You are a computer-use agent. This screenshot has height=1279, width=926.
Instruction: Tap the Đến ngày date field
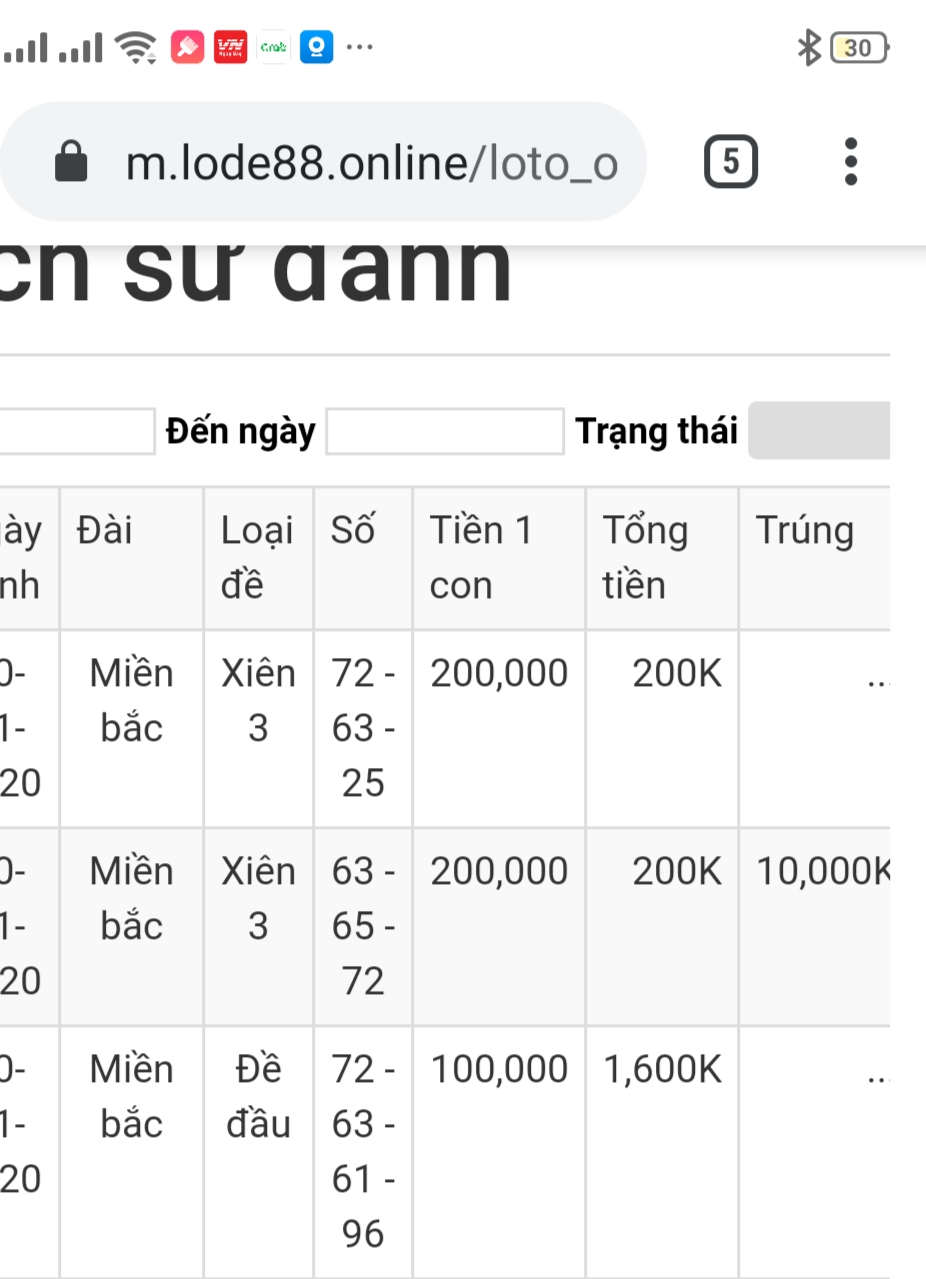coord(445,431)
